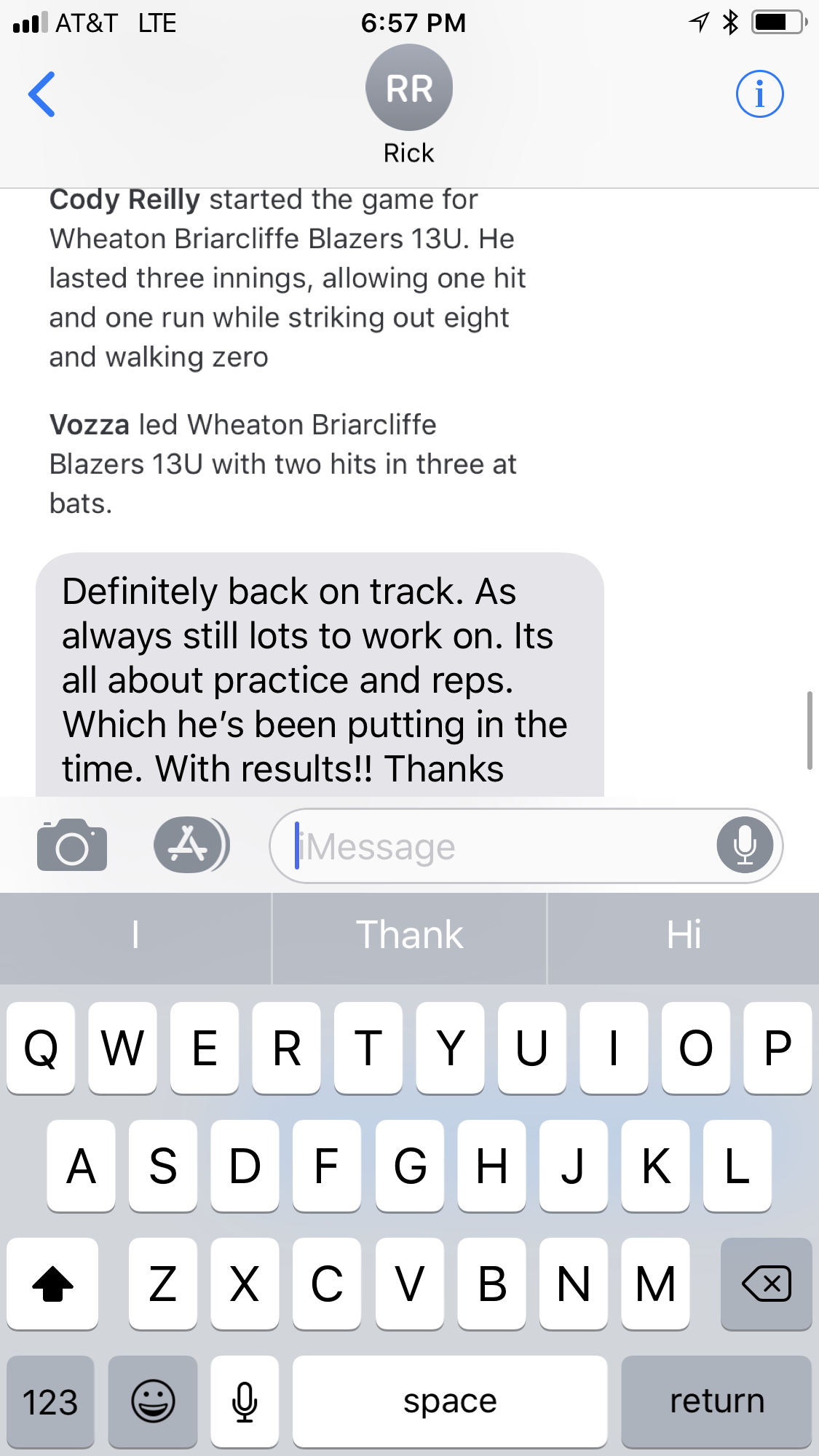This screenshot has height=1456, width=819.
Task: Start keyboard dictation
Action: [x=245, y=1401]
